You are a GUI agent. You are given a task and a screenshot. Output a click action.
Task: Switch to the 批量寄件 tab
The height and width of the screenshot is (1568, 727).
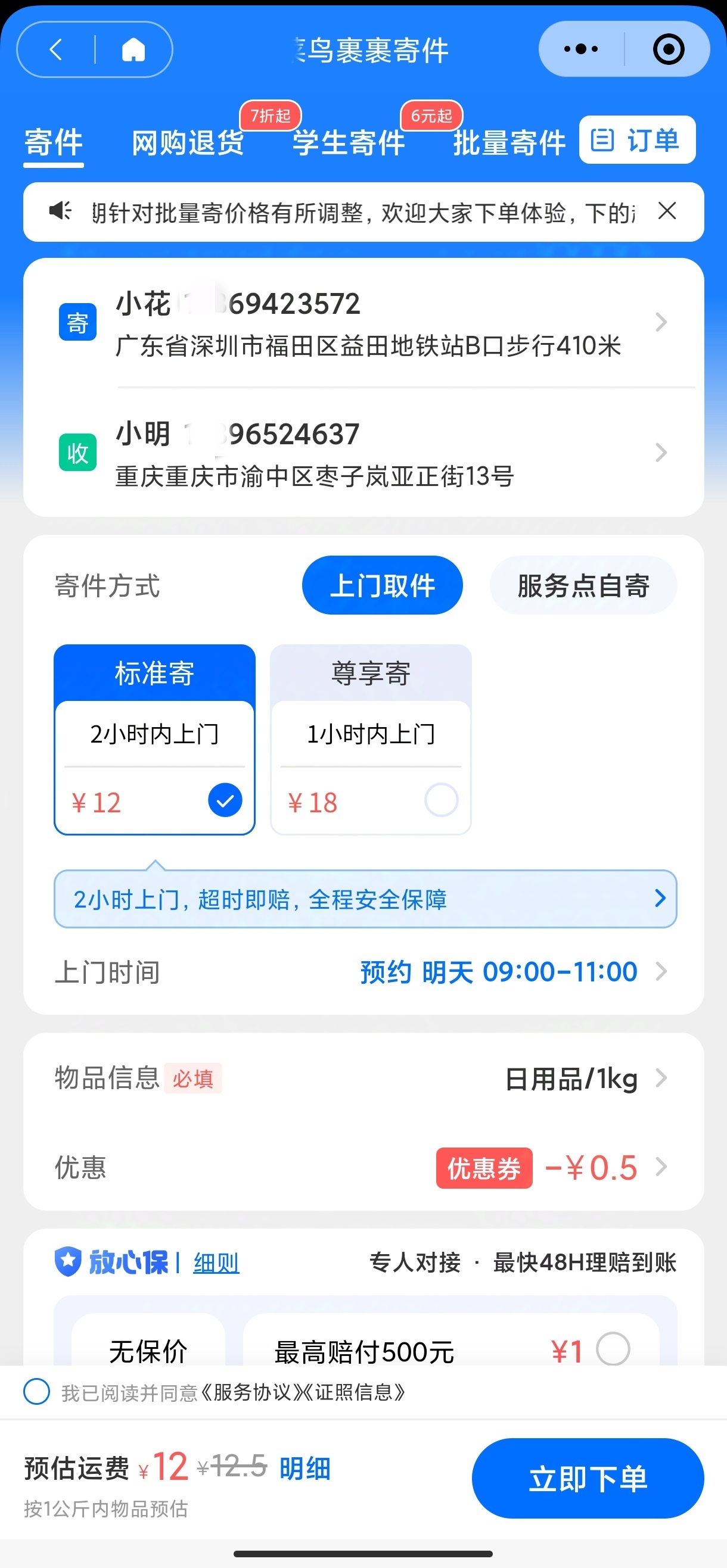click(509, 142)
